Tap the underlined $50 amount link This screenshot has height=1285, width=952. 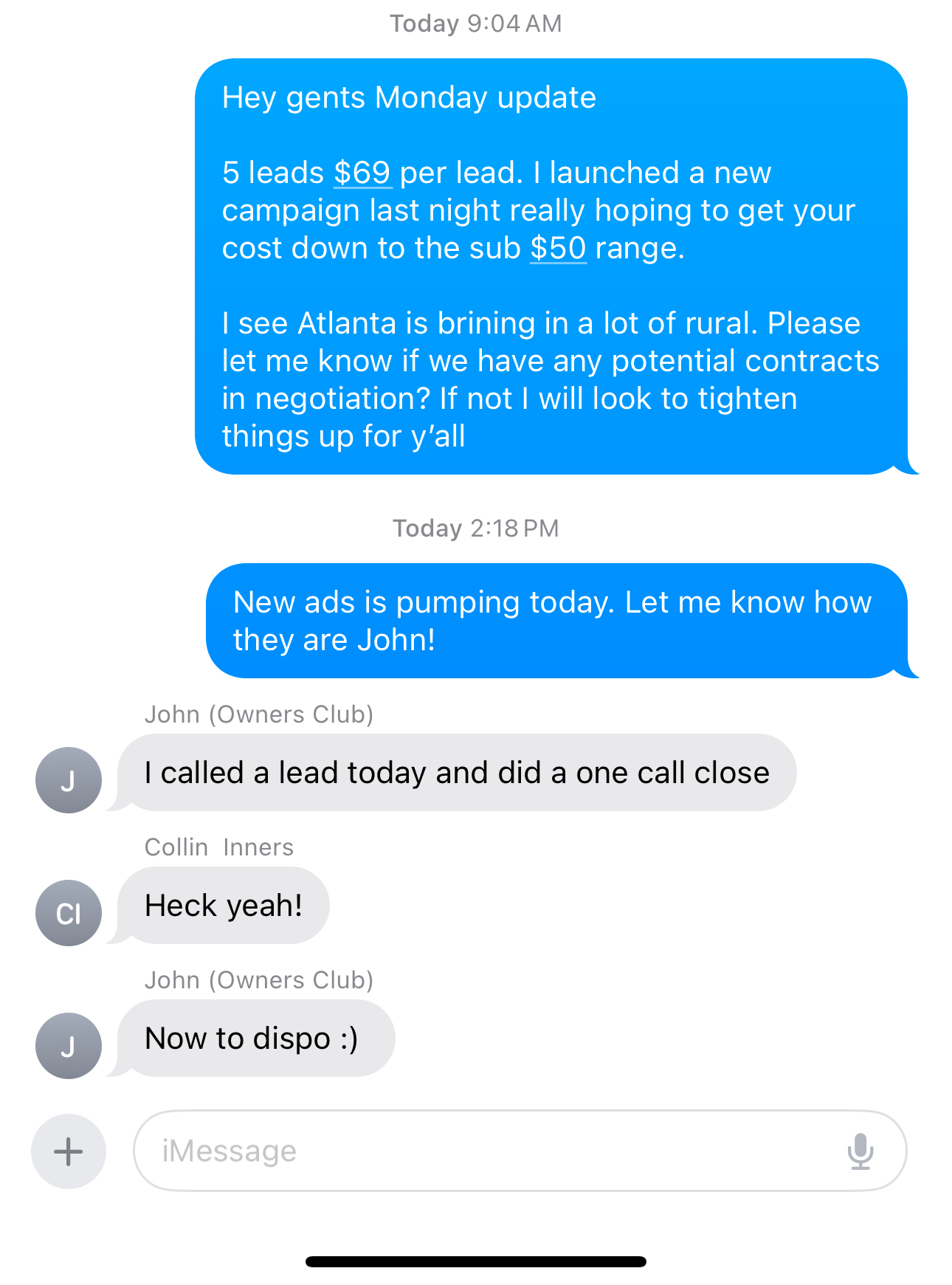click(x=558, y=249)
